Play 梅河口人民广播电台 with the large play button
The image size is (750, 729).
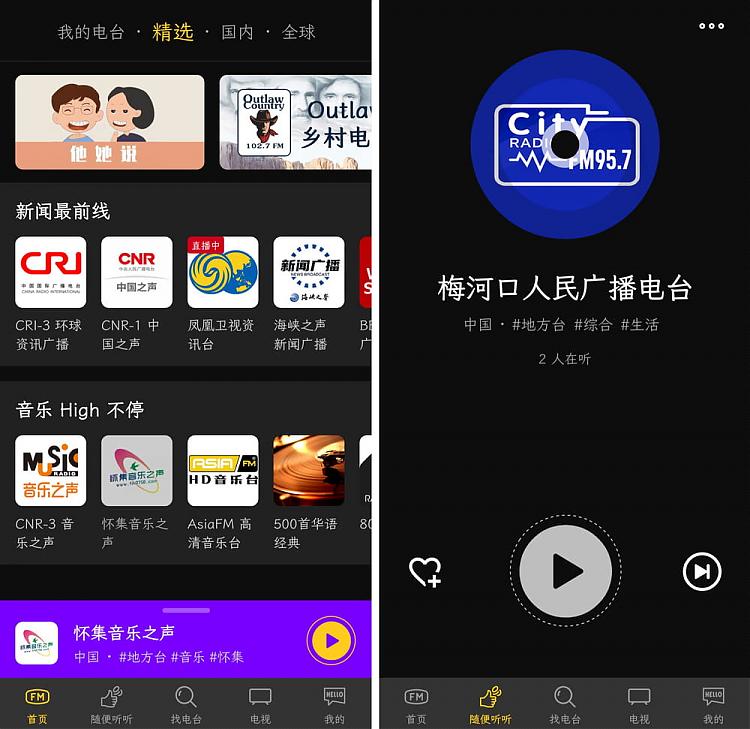click(565, 571)
